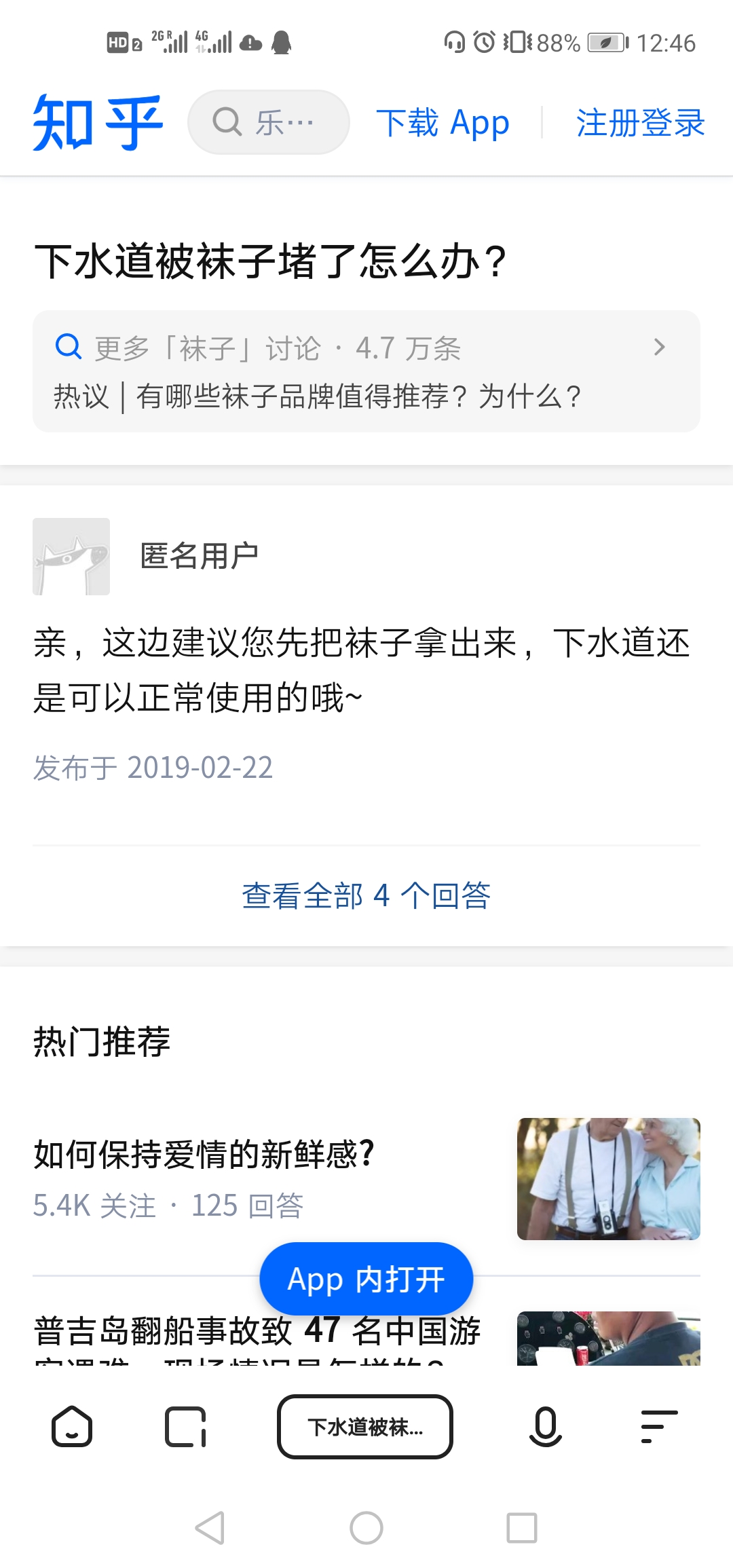This screenshot has height=1568, width=733.
Task: Go back using the system back button
Action: pyautogui.click(x=210, y=1528)
